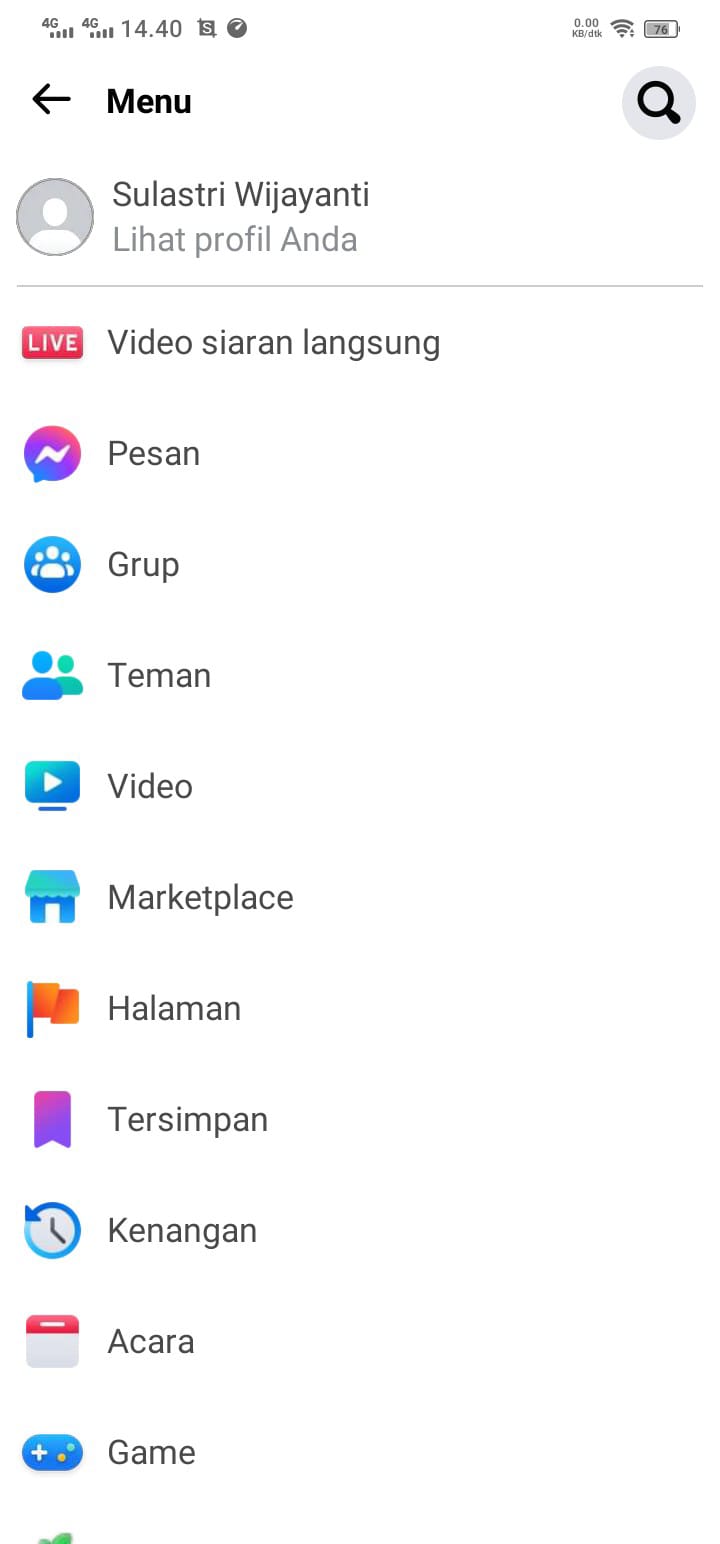720x1544 pixels.
Task: Open Marketplace
Action: click(x=200, y=898)
